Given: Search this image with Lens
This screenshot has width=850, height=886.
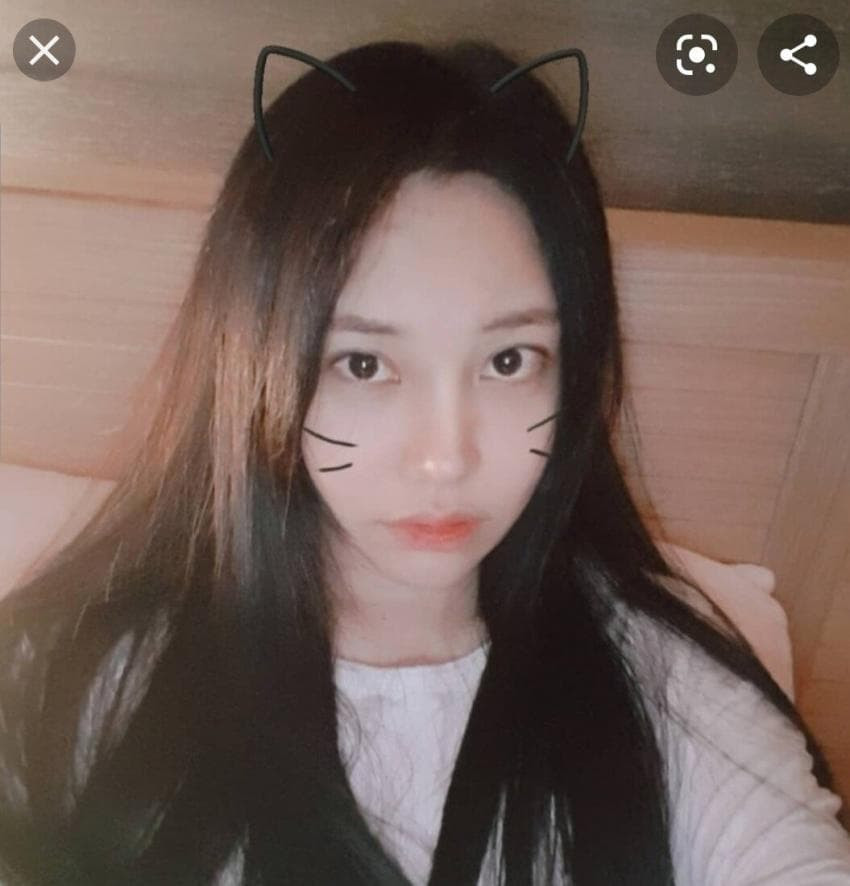Looking at the screenshot, I should click(696, 55).
